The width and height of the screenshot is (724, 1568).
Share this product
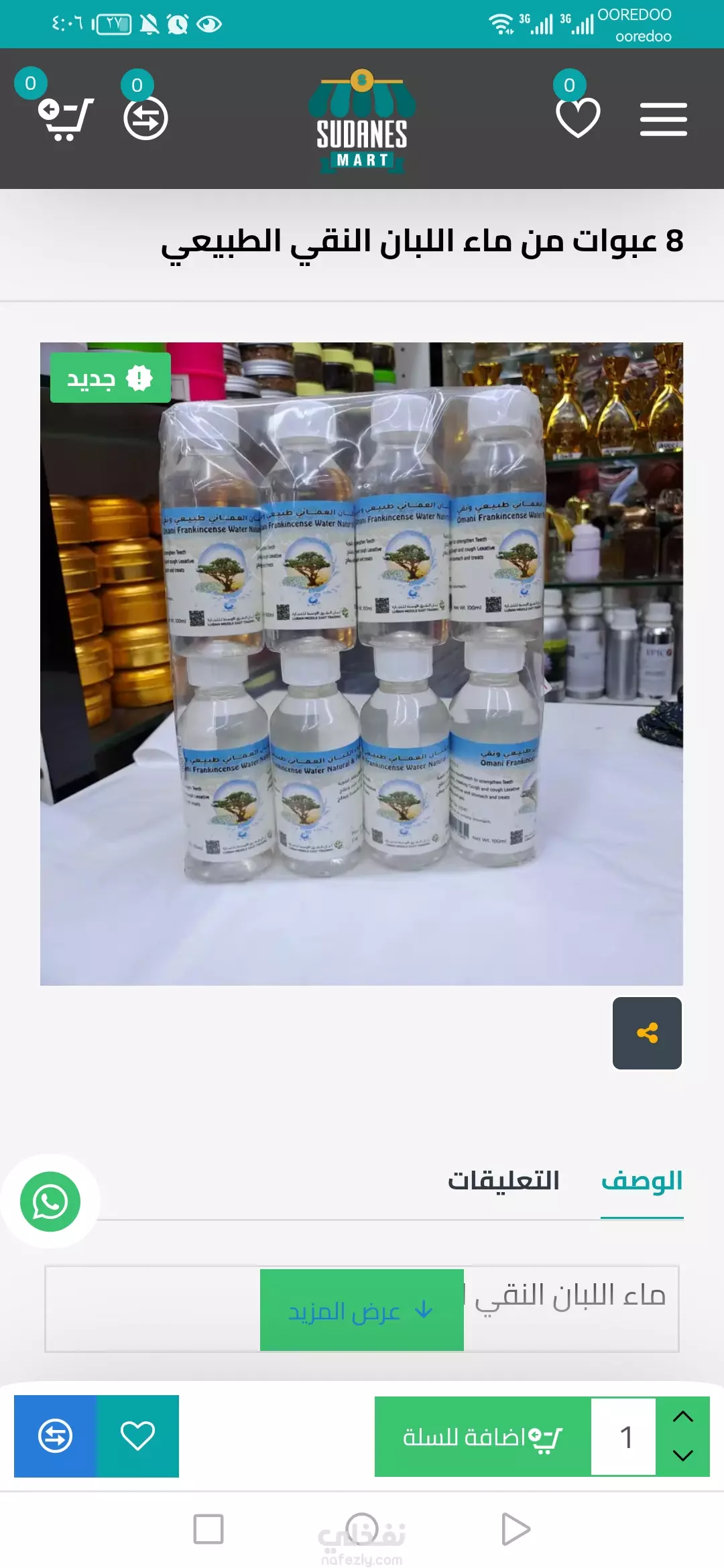[647, 1033]
